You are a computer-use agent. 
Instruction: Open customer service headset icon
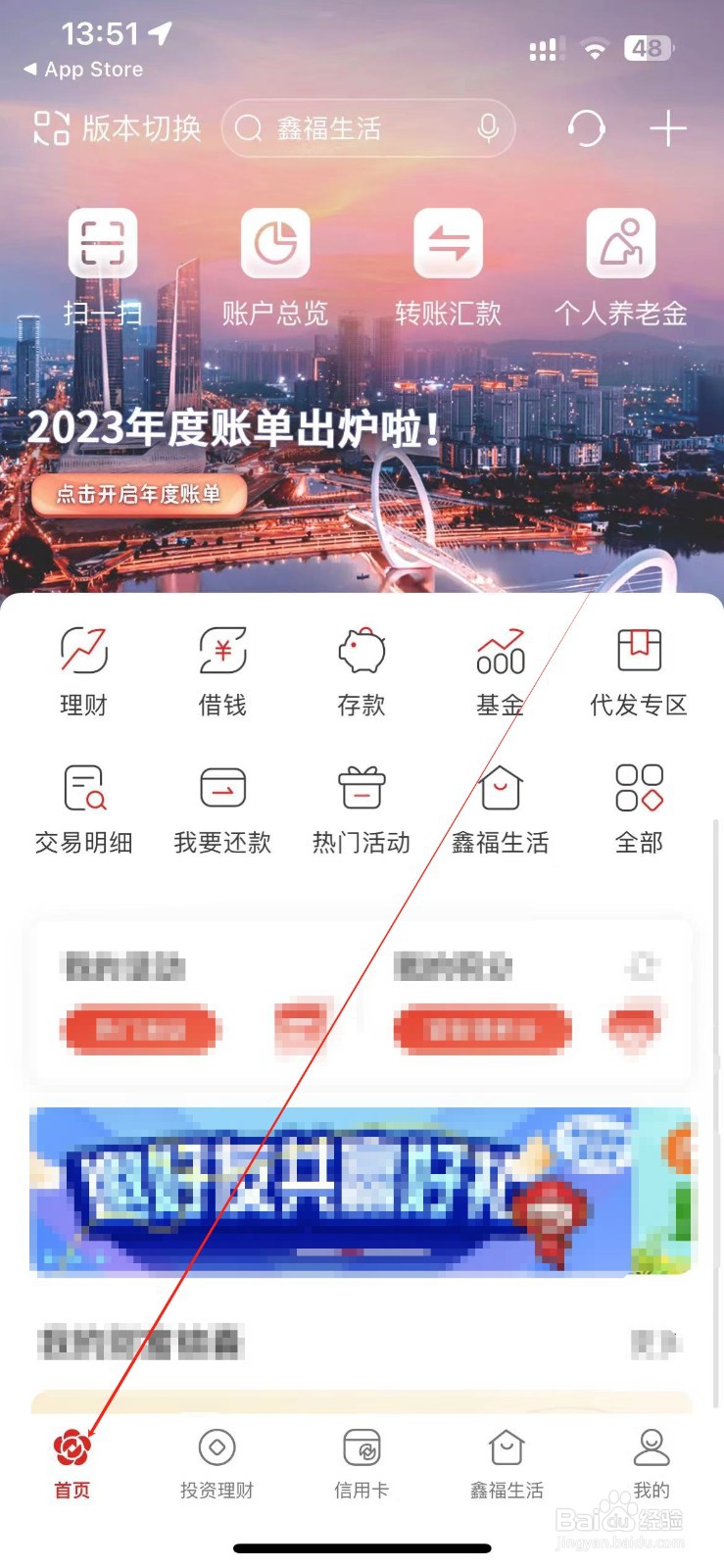coord(587,128)
